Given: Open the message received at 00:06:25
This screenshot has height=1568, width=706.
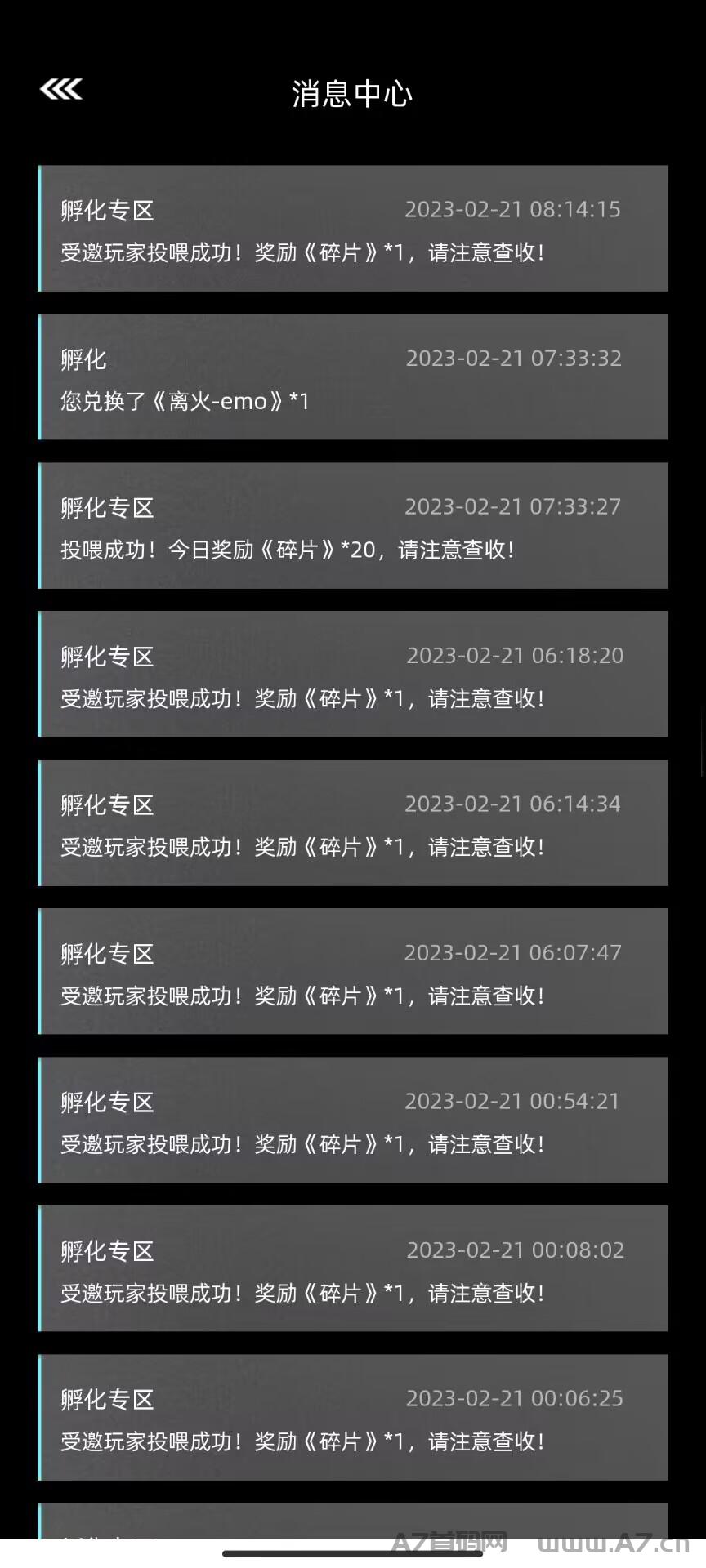Looking at the screenshot, I should coord(353,1418).
